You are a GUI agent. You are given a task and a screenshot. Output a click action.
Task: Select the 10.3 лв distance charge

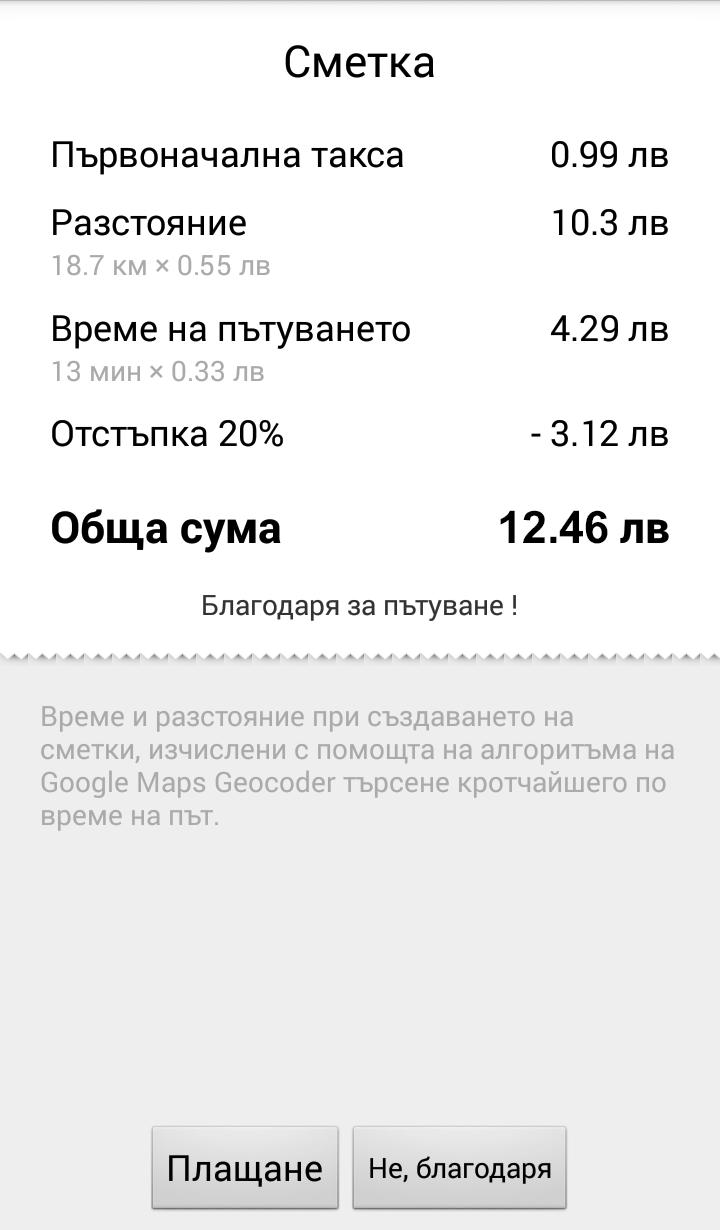[609, 222]
